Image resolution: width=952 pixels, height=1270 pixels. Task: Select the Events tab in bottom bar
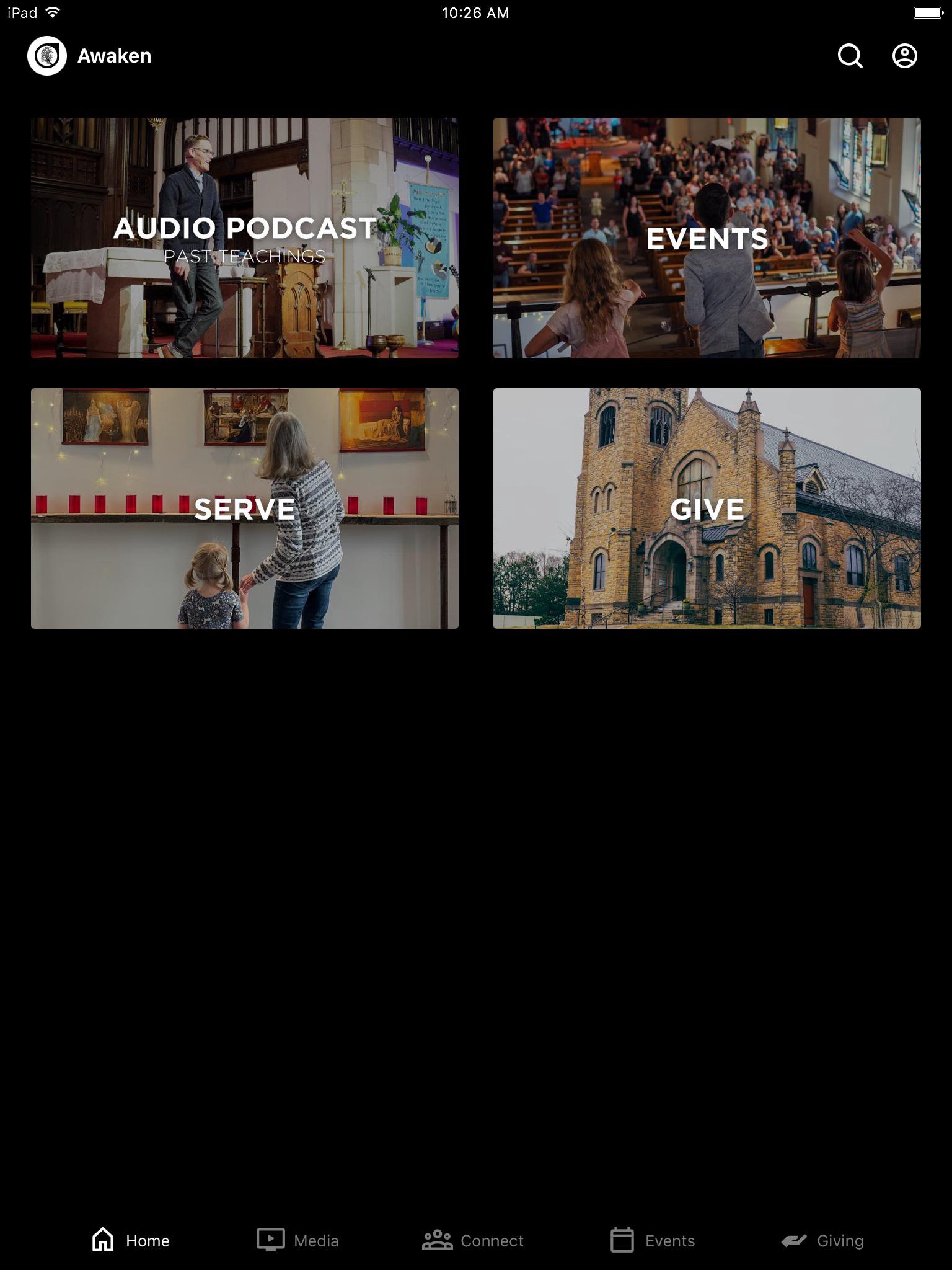coord(653,1240)
